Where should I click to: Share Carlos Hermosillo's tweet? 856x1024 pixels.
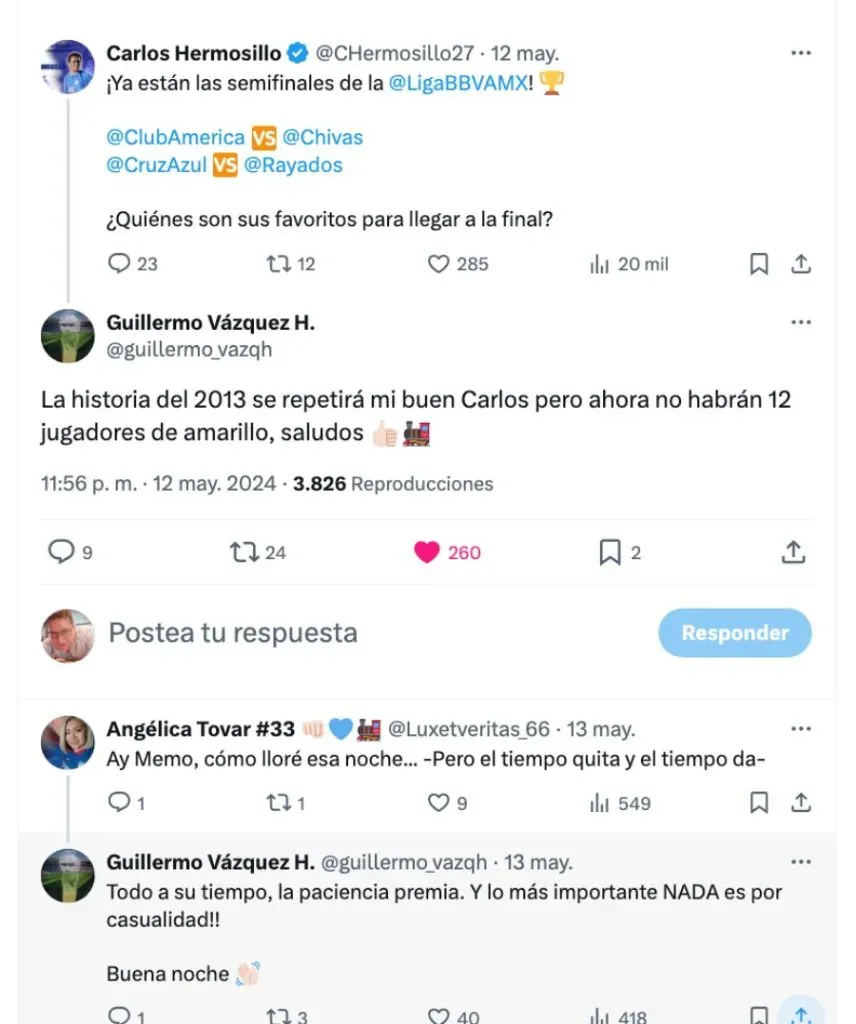800,264
